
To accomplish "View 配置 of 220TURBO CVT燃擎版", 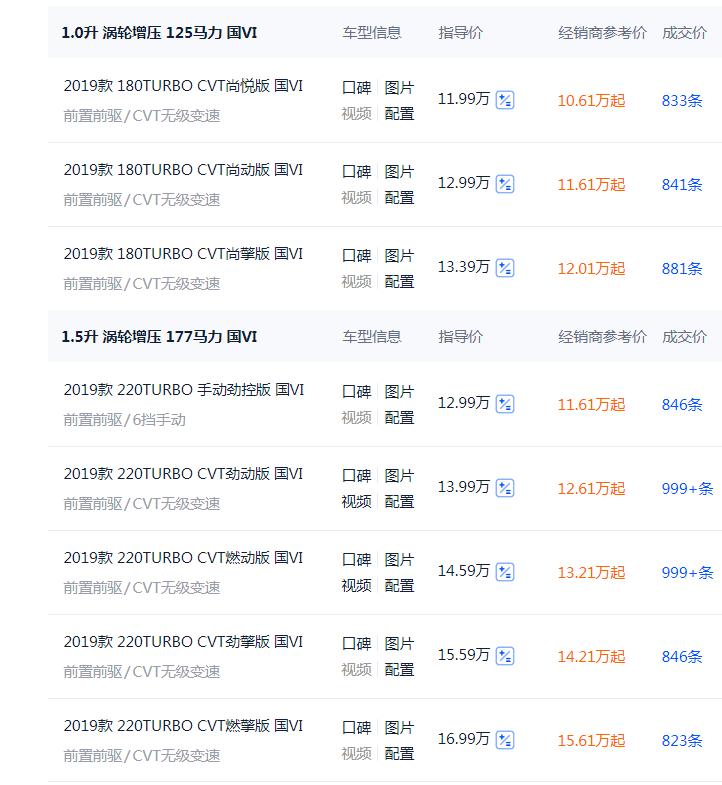I will tap(399, 752).
